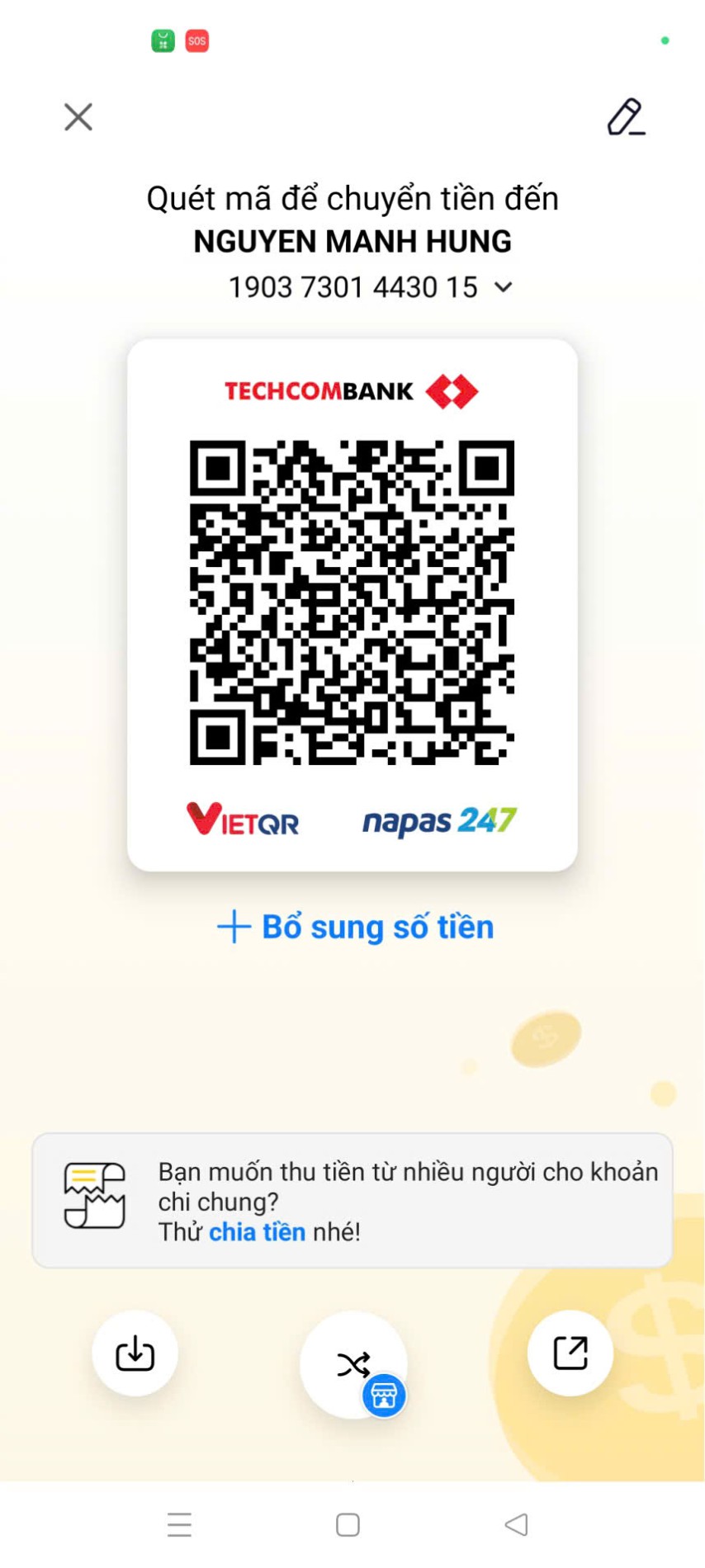The width and height of the screenshot is (705, 1568).
Task: Tap Bổ sung số tiền to add amount
Action: coord(355,927)
